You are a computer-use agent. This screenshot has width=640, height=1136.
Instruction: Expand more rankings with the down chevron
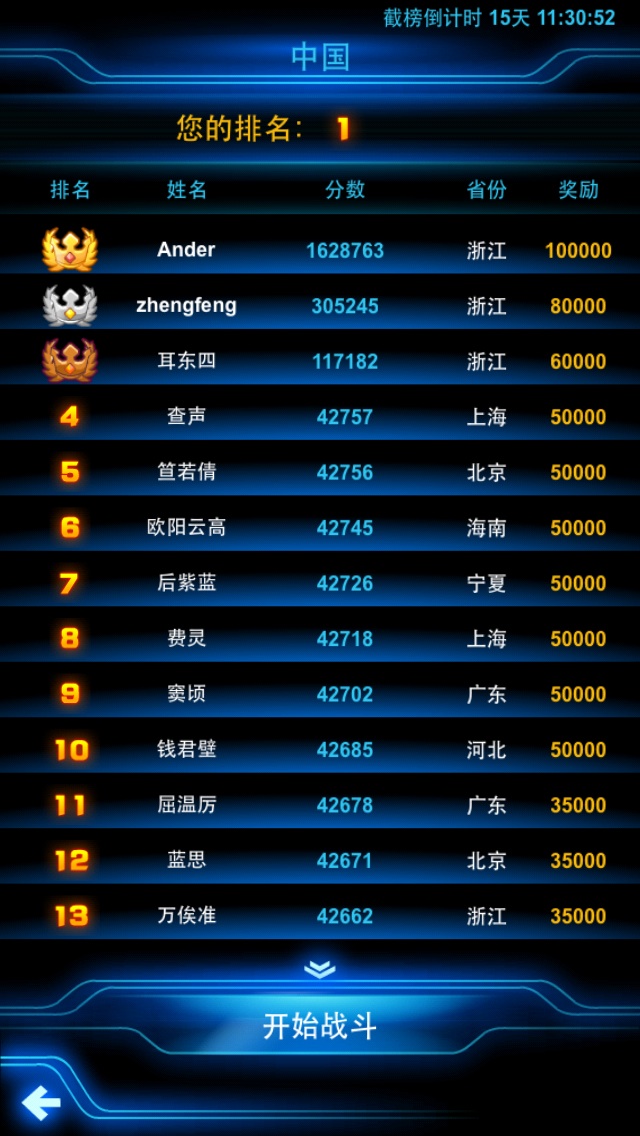(x=320, y=969)
